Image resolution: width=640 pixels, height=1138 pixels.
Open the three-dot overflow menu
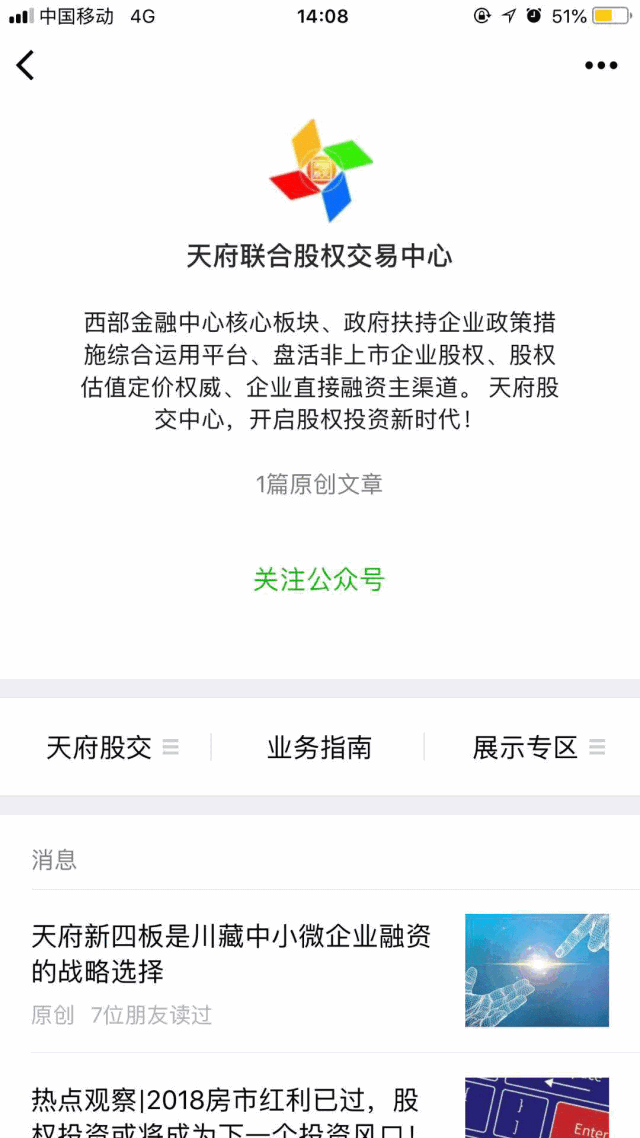click(601, 66)
